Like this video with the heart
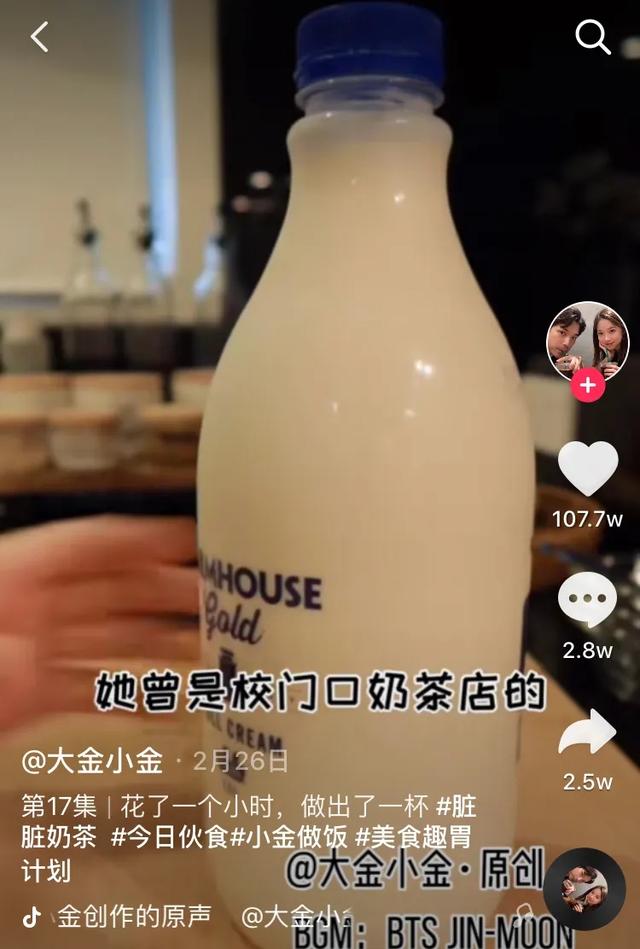The width and height of the screenshot is (640, 949). (587, 469)
